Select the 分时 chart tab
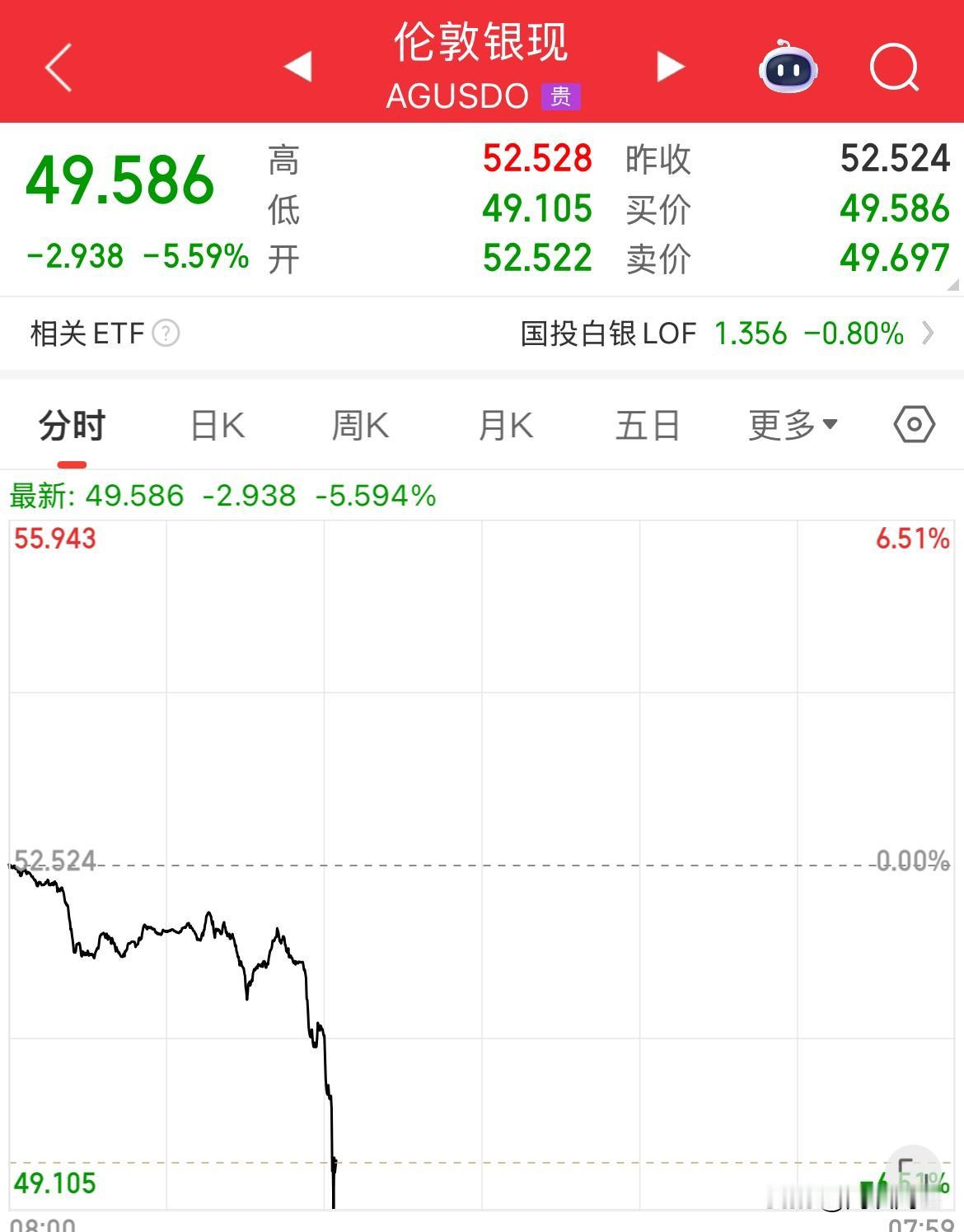 click(x=73, y=426)
